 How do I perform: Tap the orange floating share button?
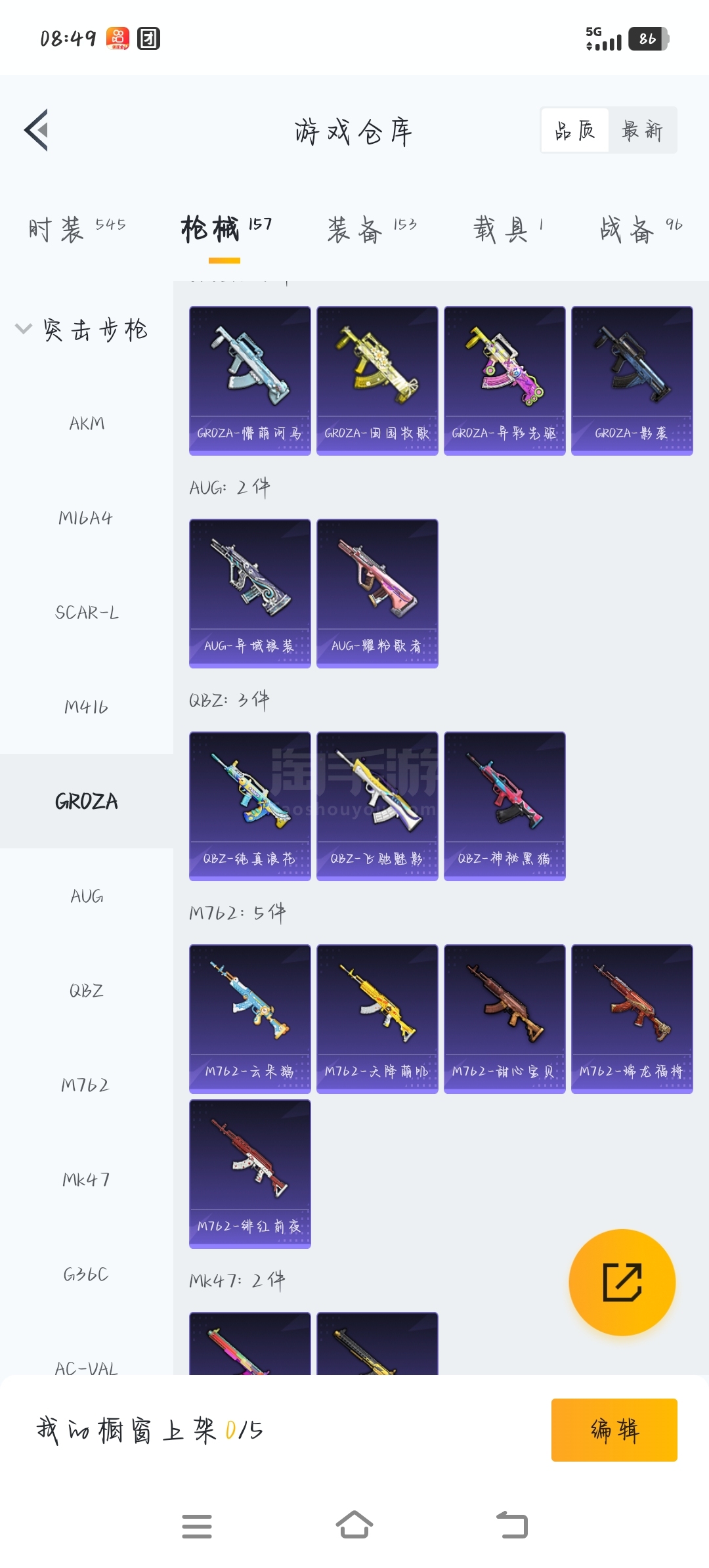[x=622, y=1282]
